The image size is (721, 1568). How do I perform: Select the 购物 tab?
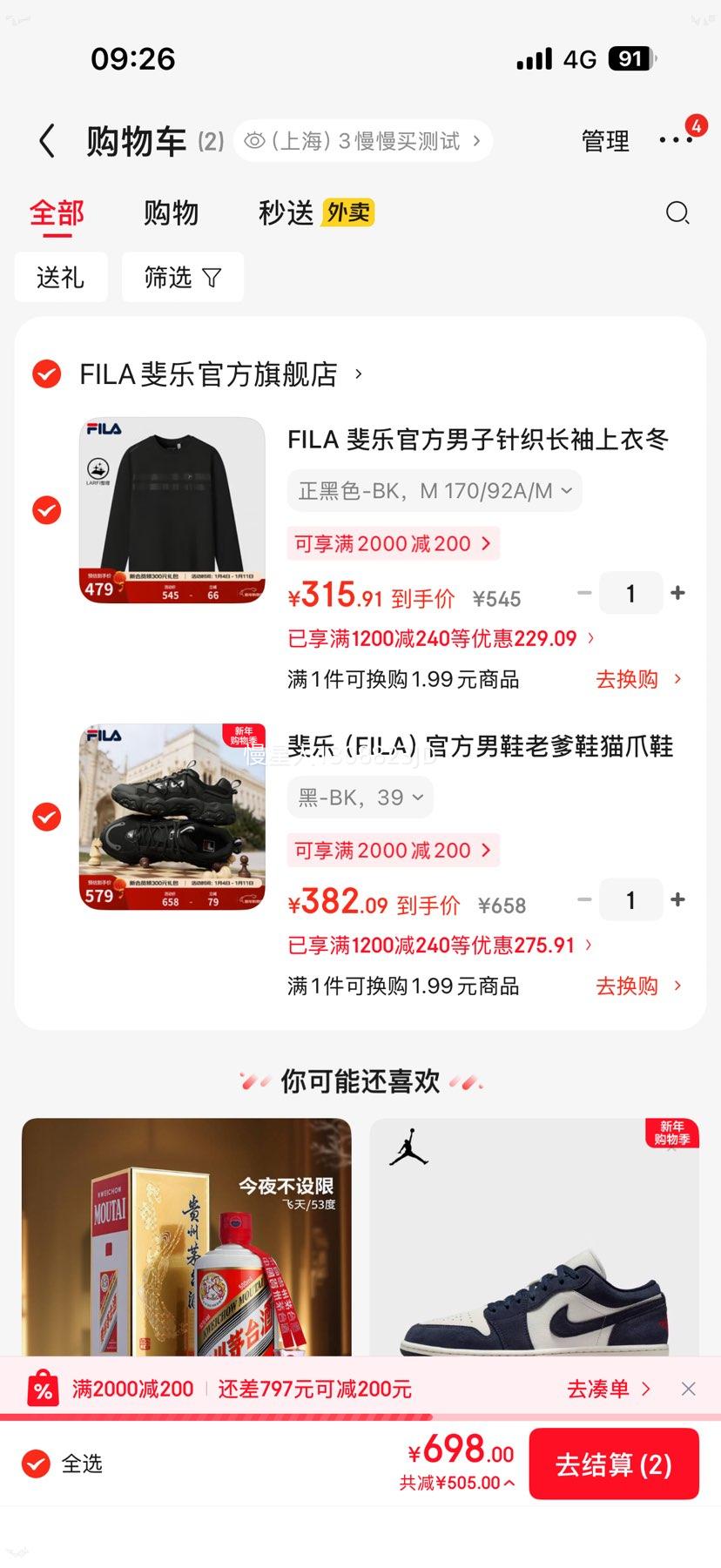click(171, 213)
